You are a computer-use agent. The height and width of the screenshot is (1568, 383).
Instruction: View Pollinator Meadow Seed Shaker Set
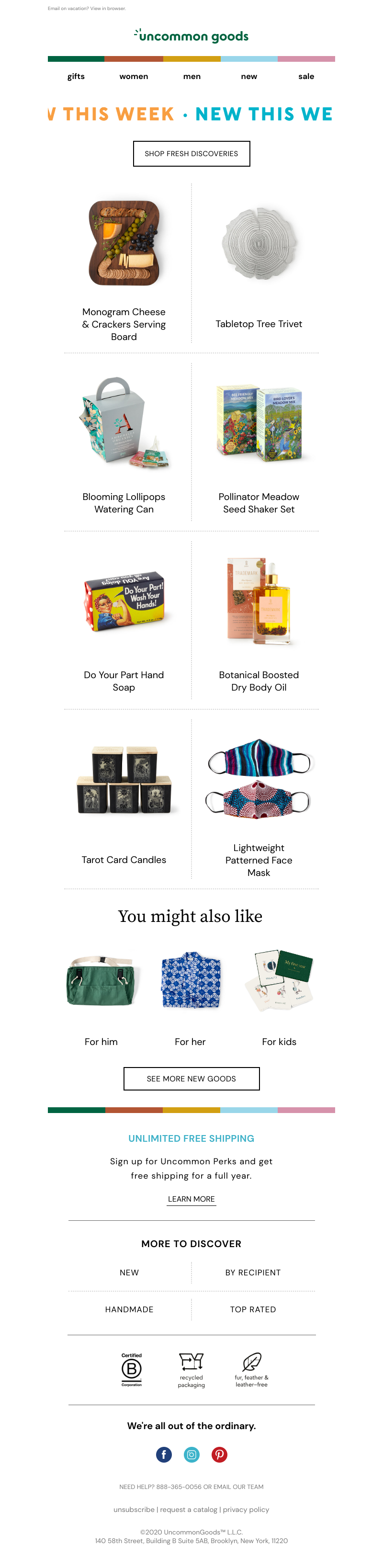258,503
